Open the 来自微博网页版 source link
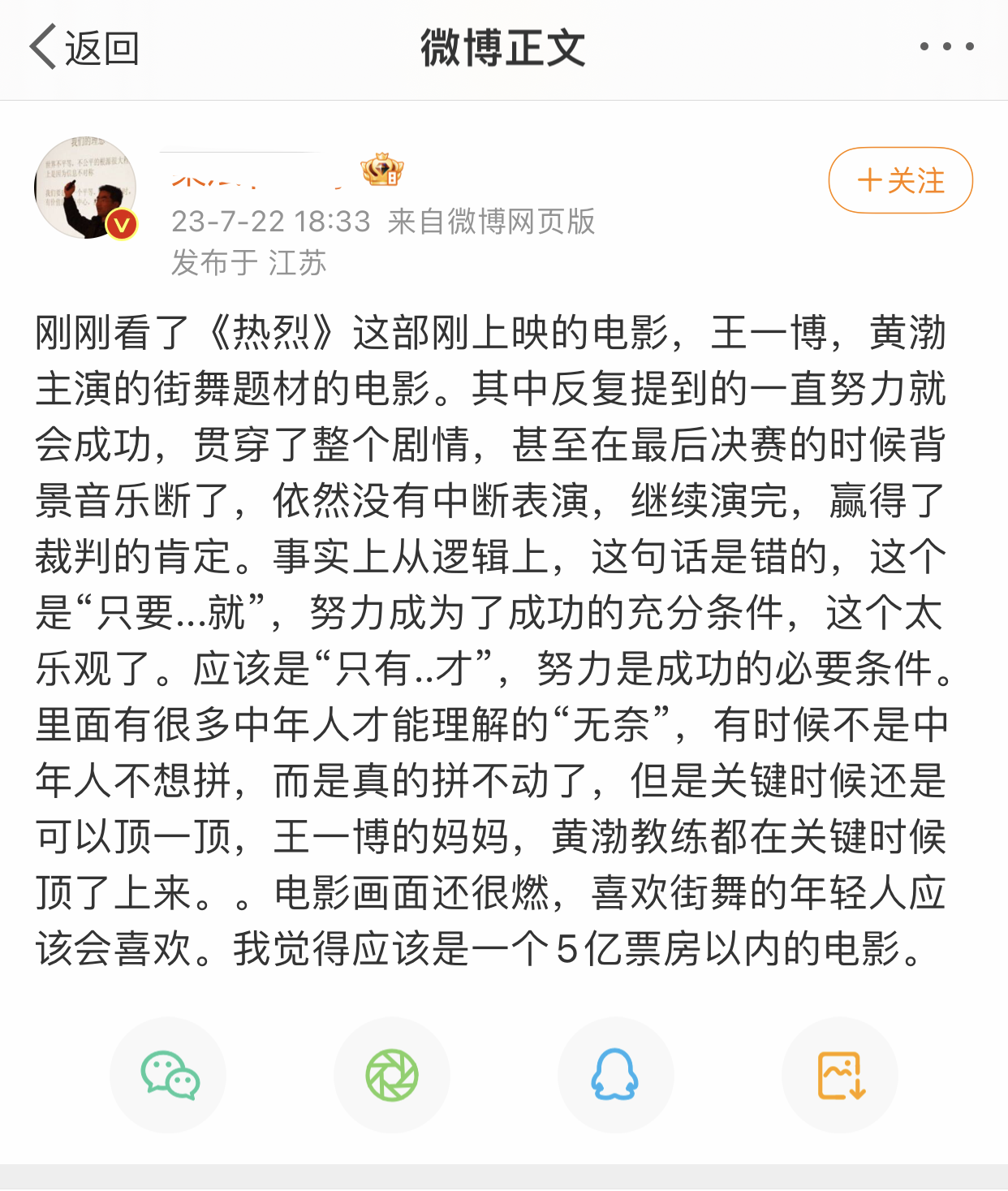Viewport: 1008px width, 1191px height. click(490, 222)
